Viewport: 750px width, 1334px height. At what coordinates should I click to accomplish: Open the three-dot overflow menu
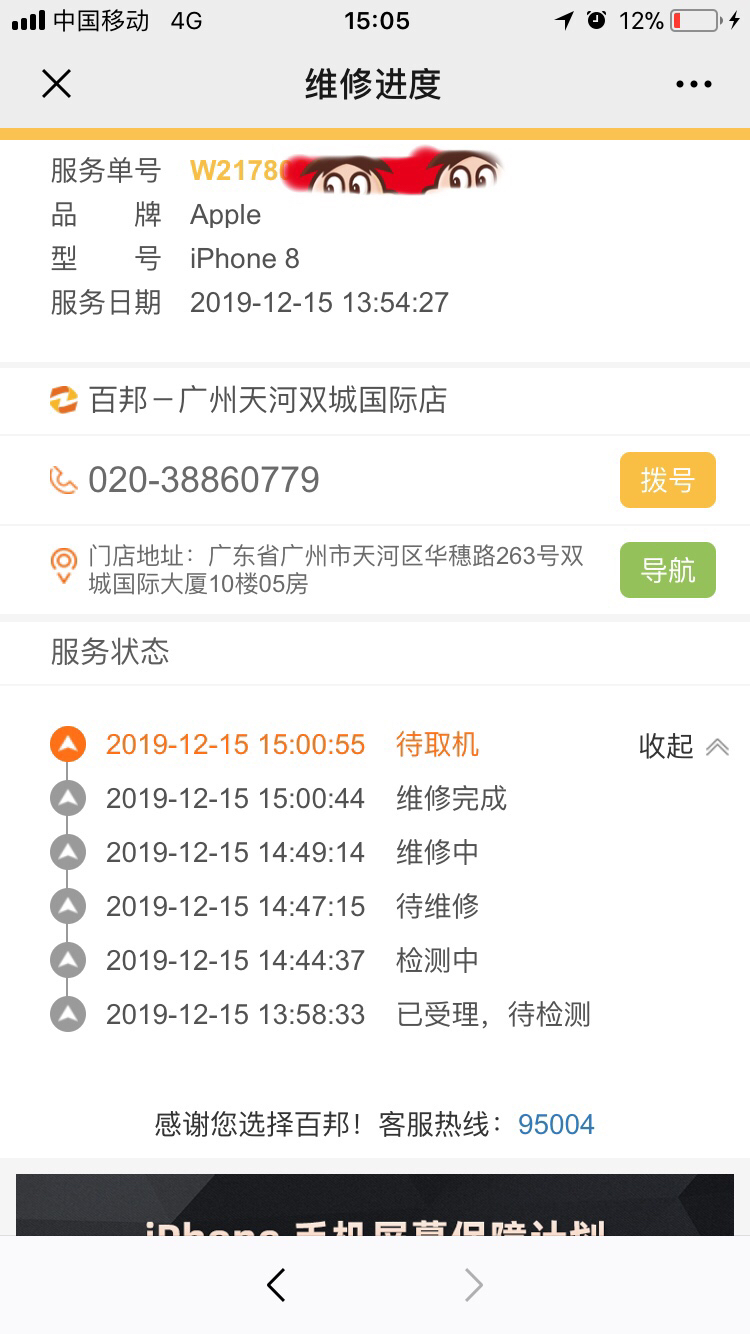pyautogui.click(x=693, y=85)
